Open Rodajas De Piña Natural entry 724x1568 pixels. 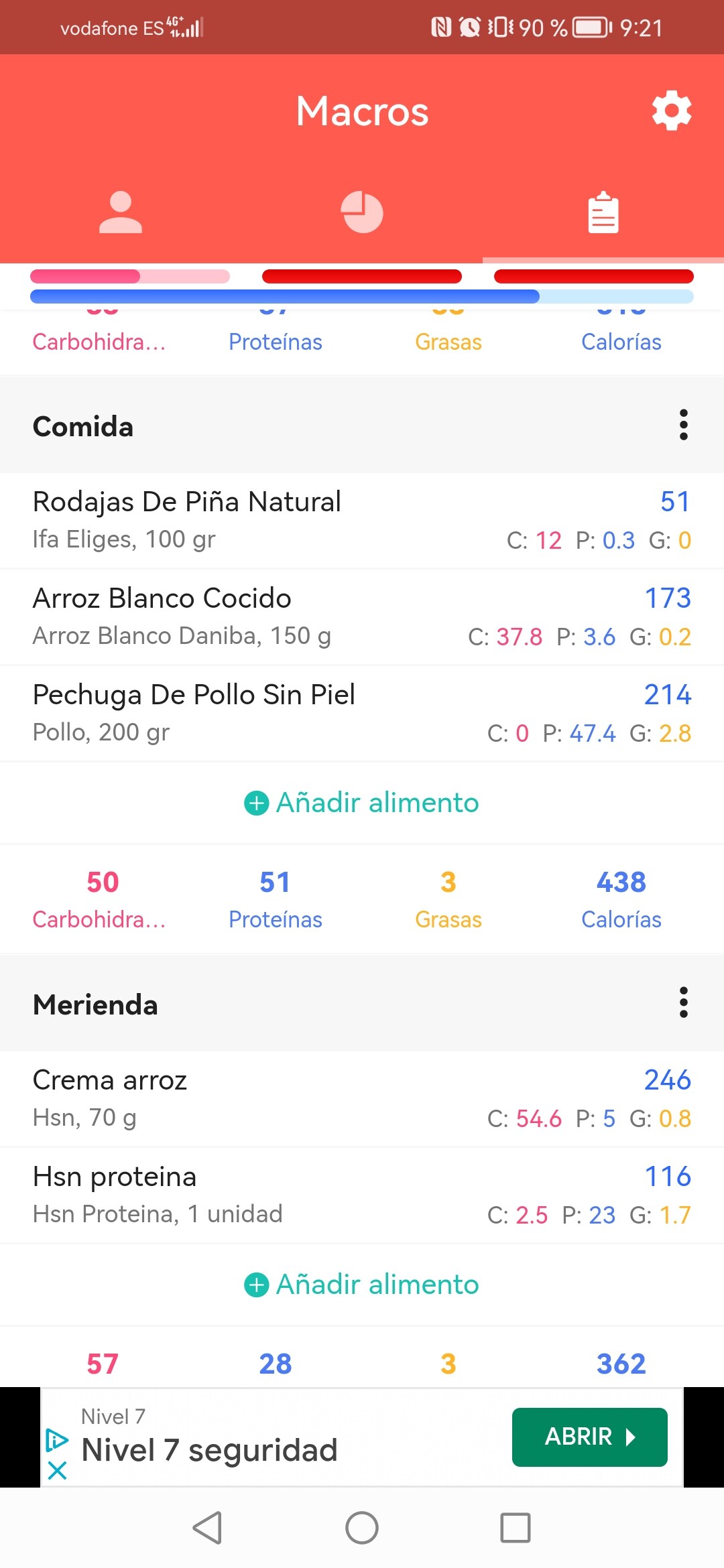click(362, 521)
